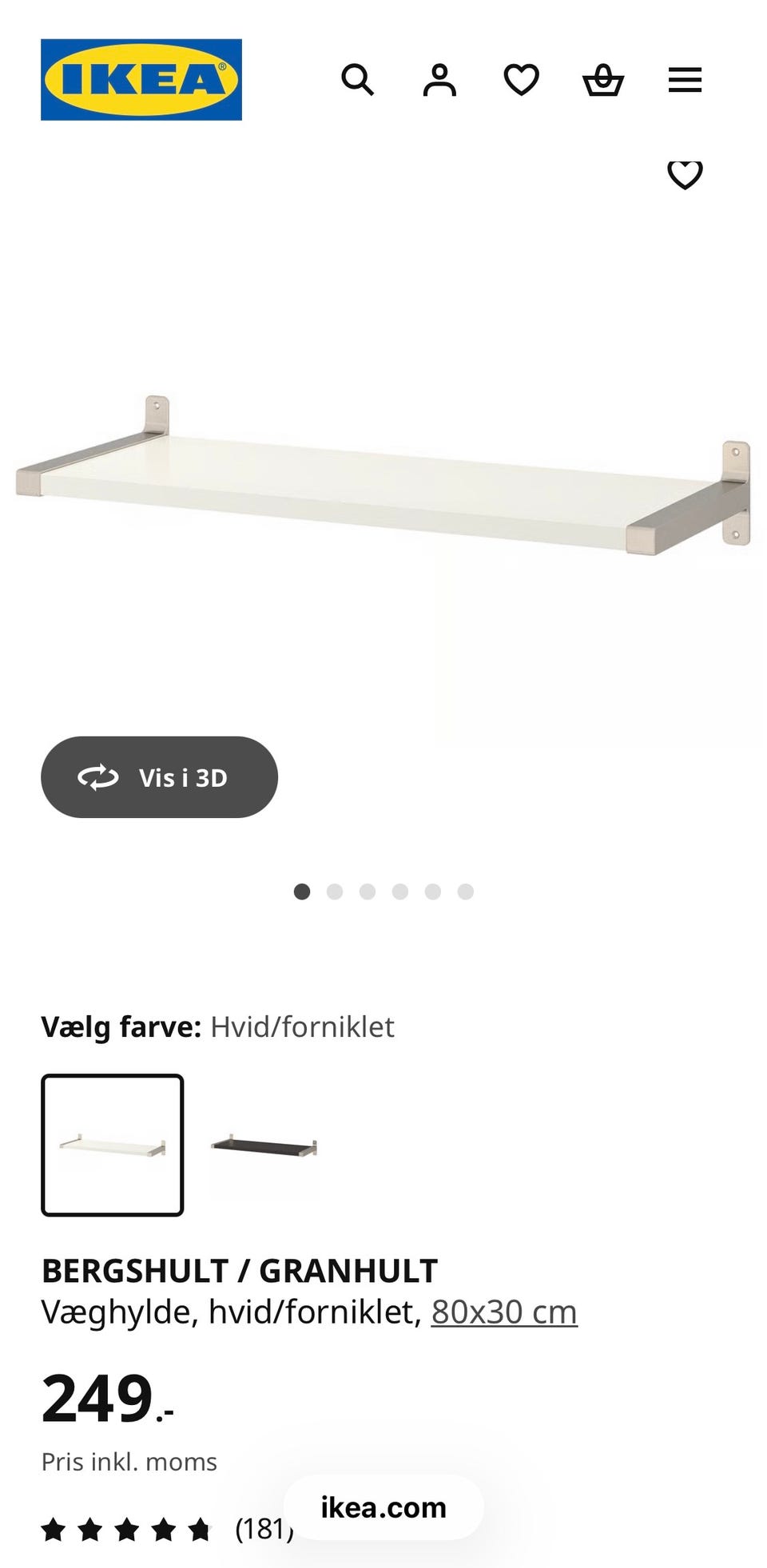This screenshot has width=767, height=1568.
Task: Open the shopping basket
Action: click(x=604, y=80)
